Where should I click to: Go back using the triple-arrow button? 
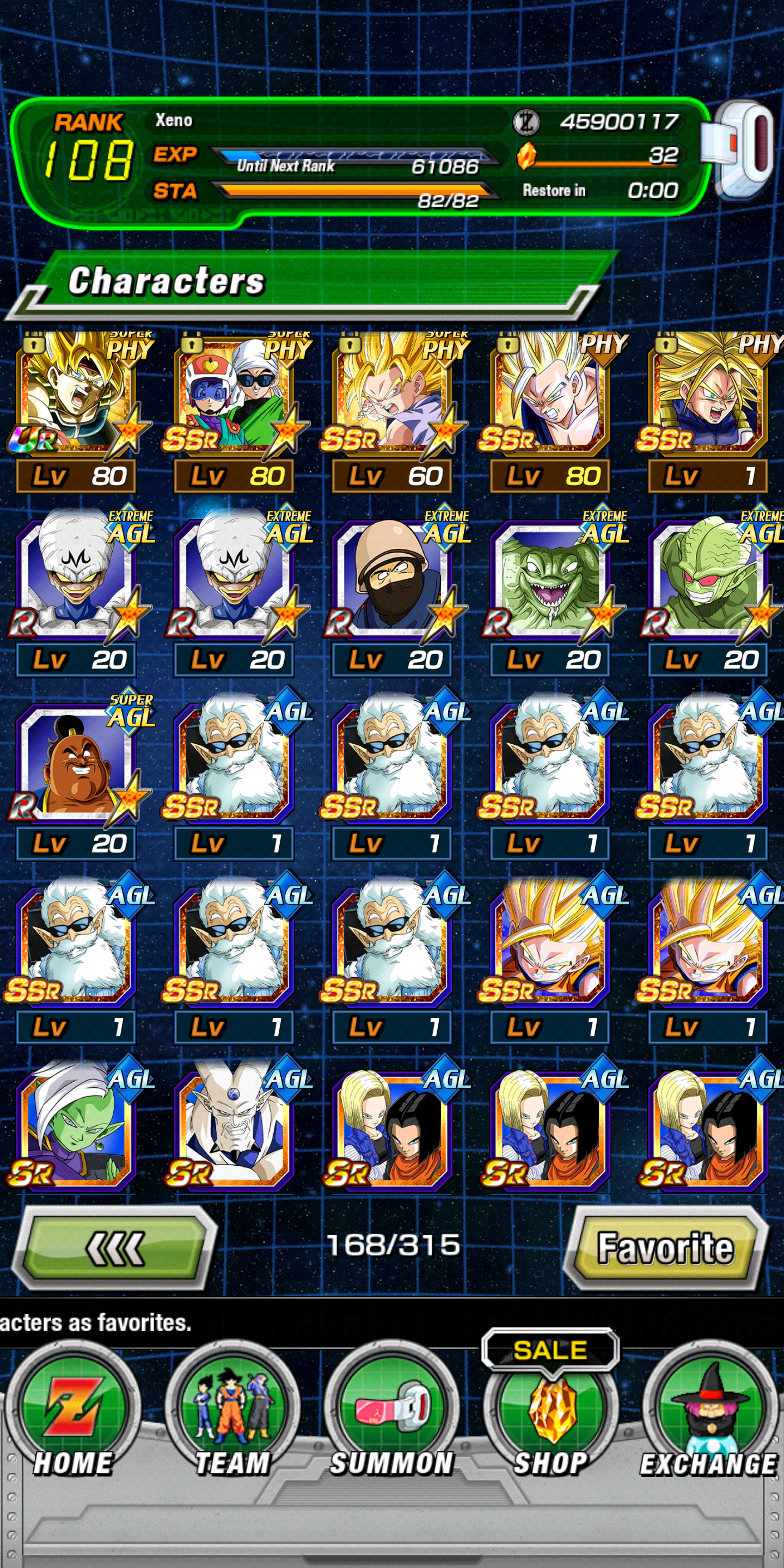114,1248
